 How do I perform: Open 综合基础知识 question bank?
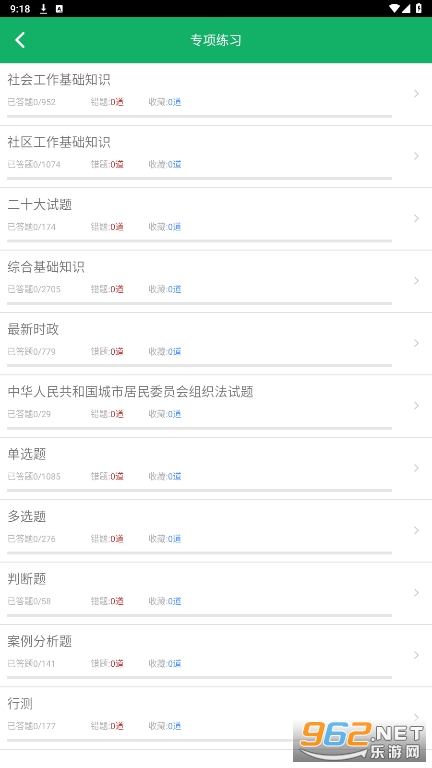pos(216,281)
